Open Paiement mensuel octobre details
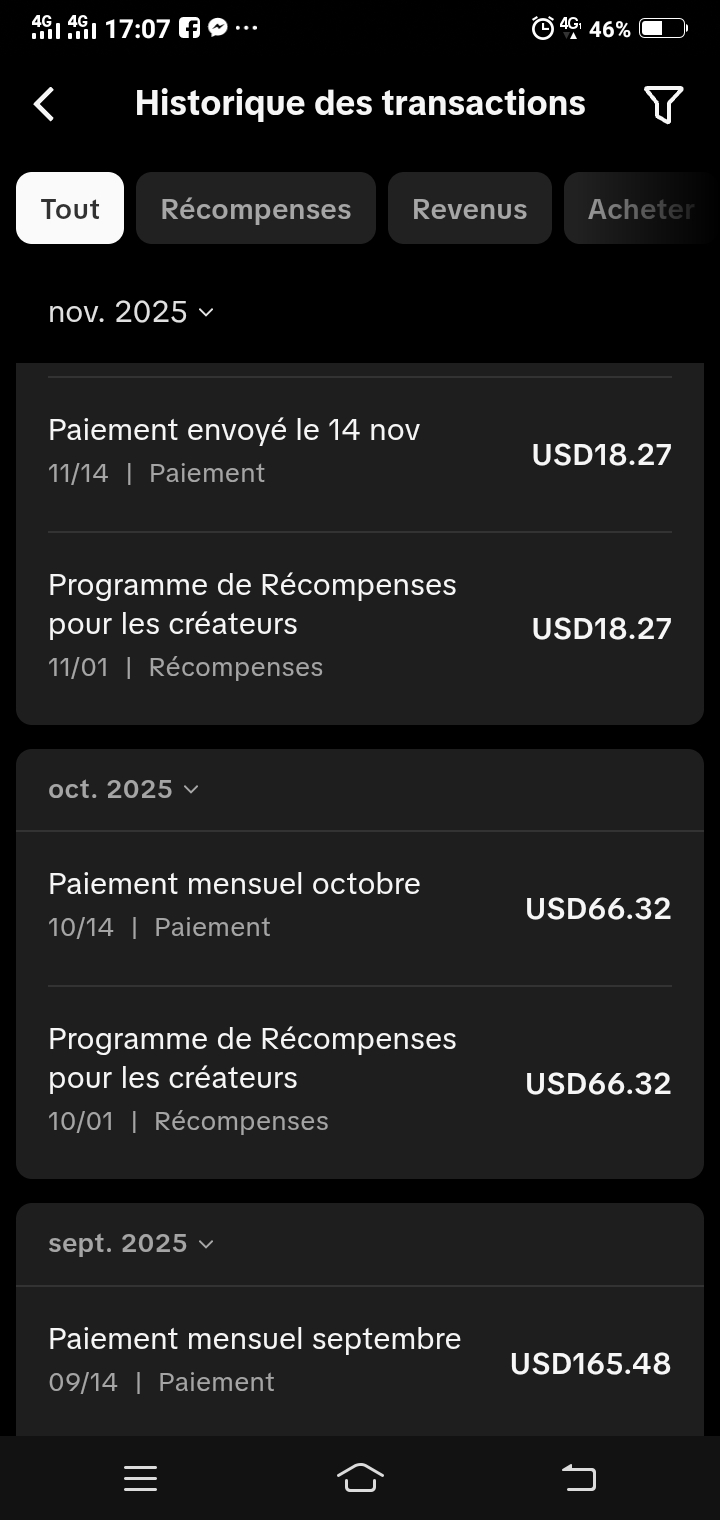 [360, 908]
